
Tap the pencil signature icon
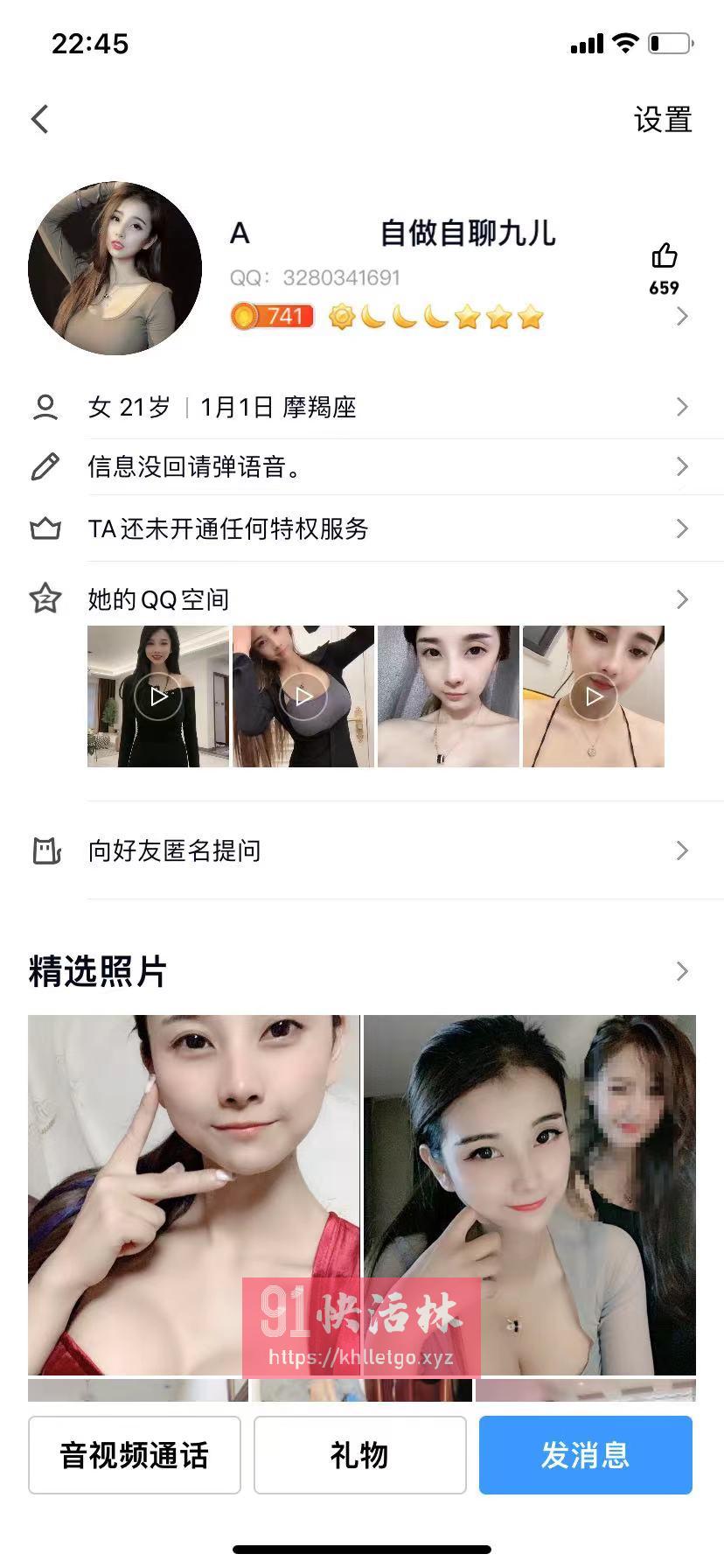45,467
